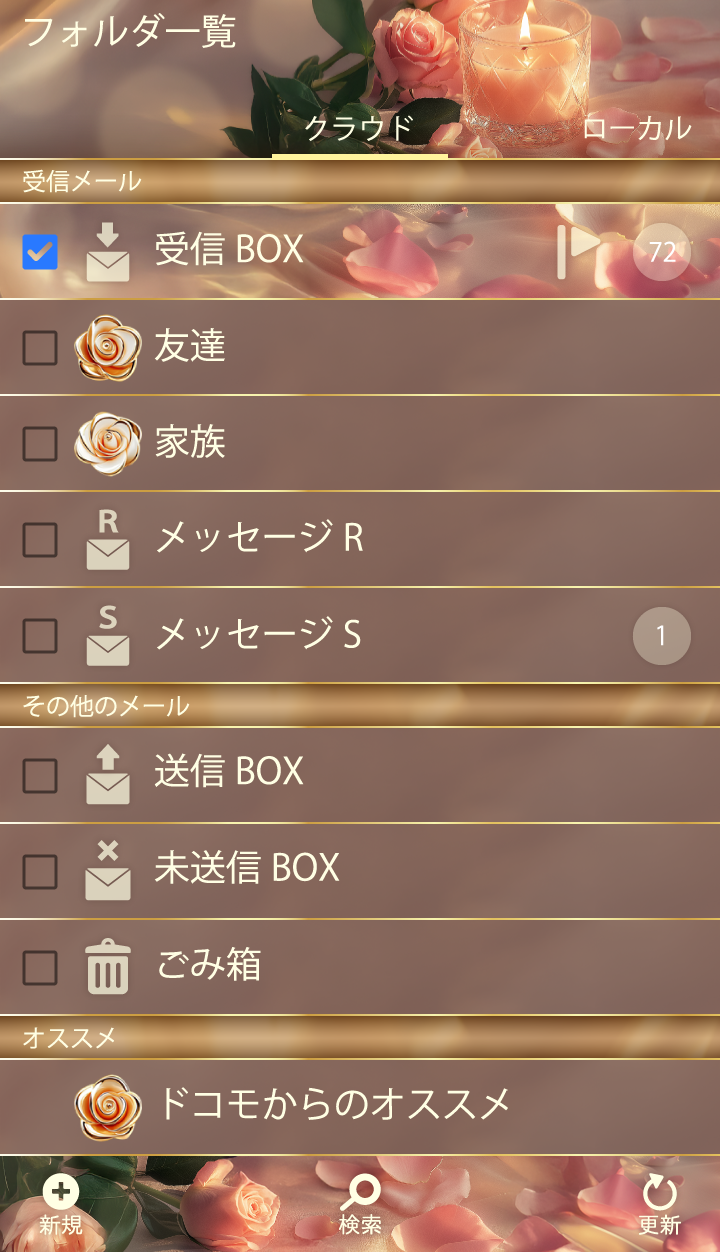The image size is (720, 1252).
Task: Check the 家族 folder checkbox
Action: [x=40, y=444]
